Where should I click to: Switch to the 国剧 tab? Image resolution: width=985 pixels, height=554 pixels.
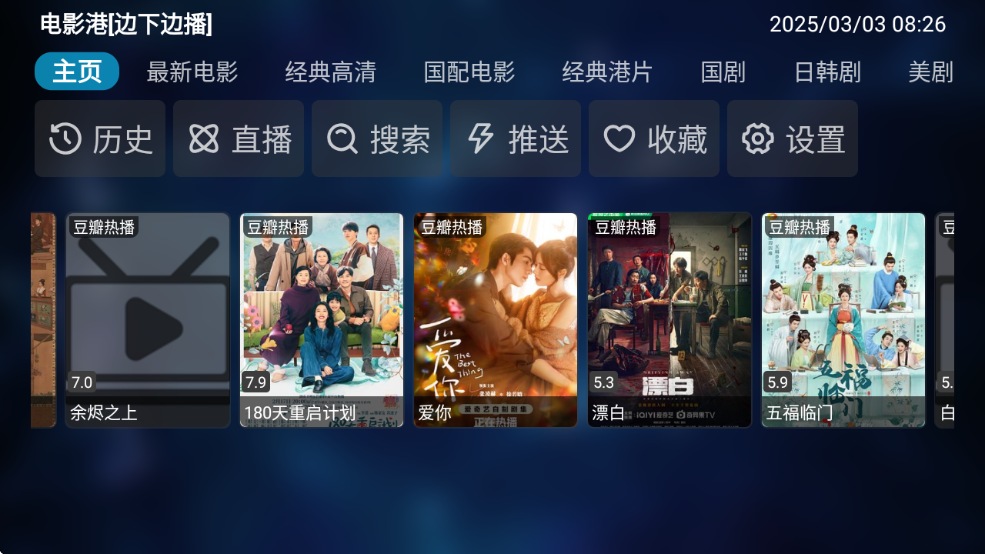click(723, 72)
